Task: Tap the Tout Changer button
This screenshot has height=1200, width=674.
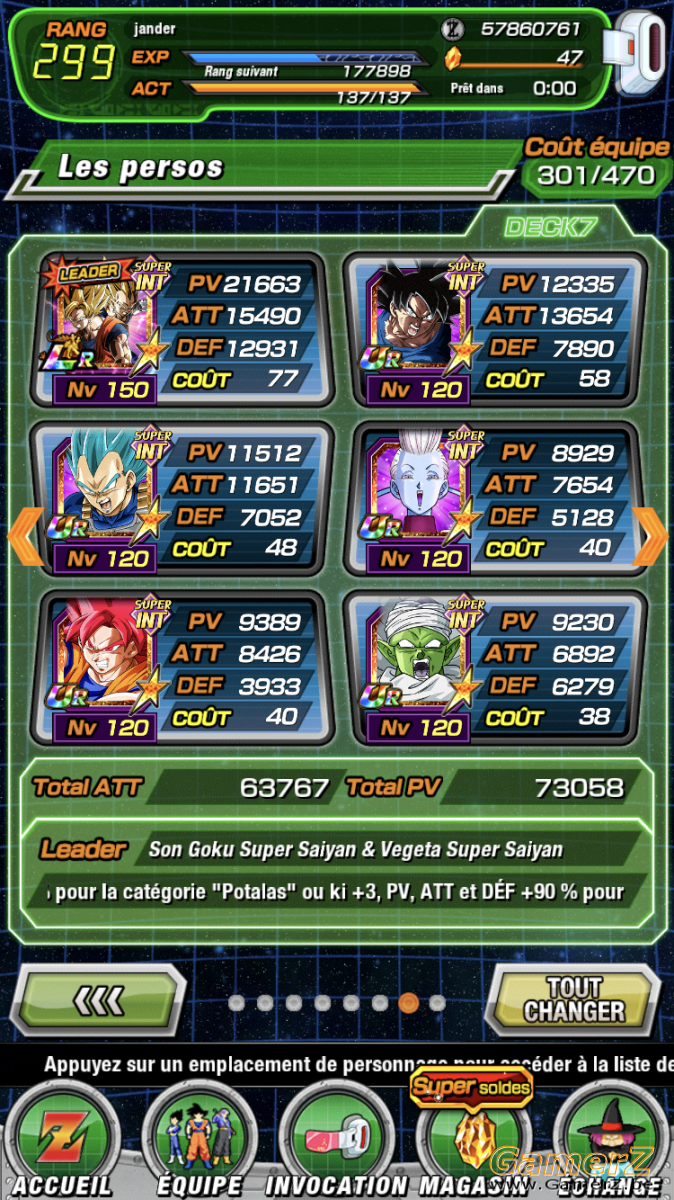Action: pos(573,1000)
